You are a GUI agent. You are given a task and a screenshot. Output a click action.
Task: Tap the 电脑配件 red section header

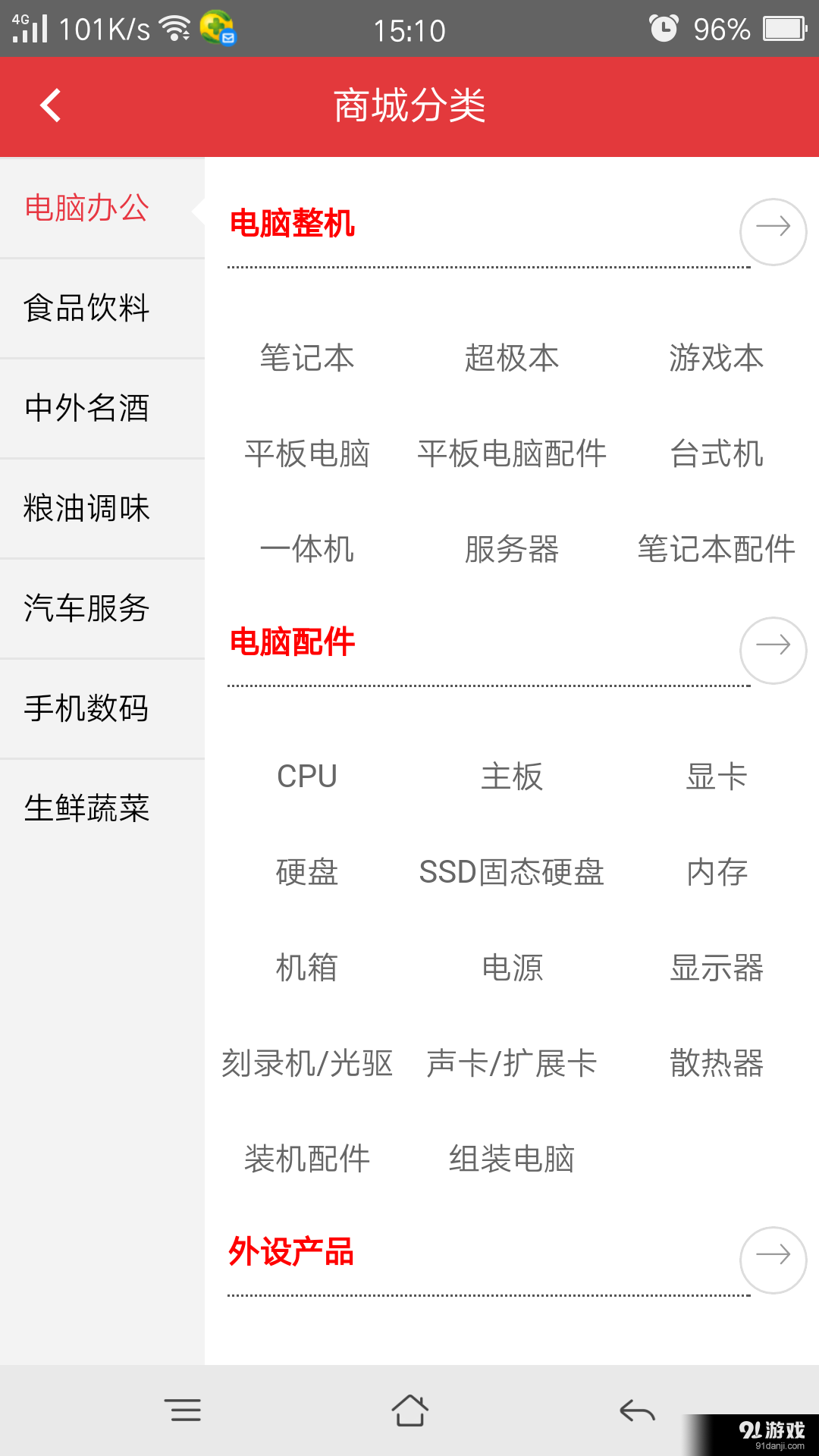293,642
